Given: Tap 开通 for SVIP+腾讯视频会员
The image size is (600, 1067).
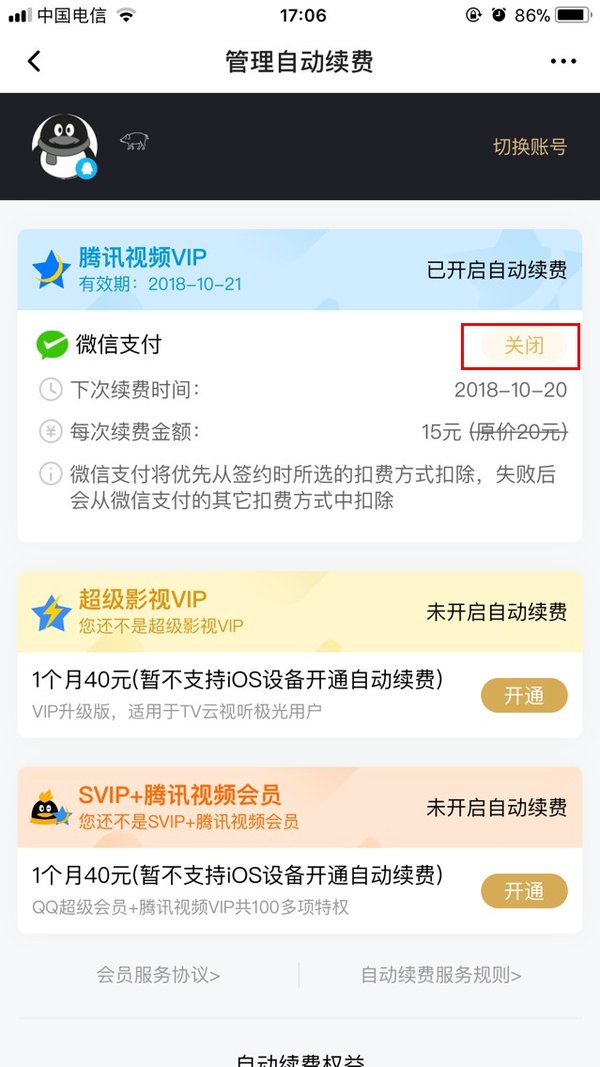Looking at the screenshot, I should pos(524,890).
